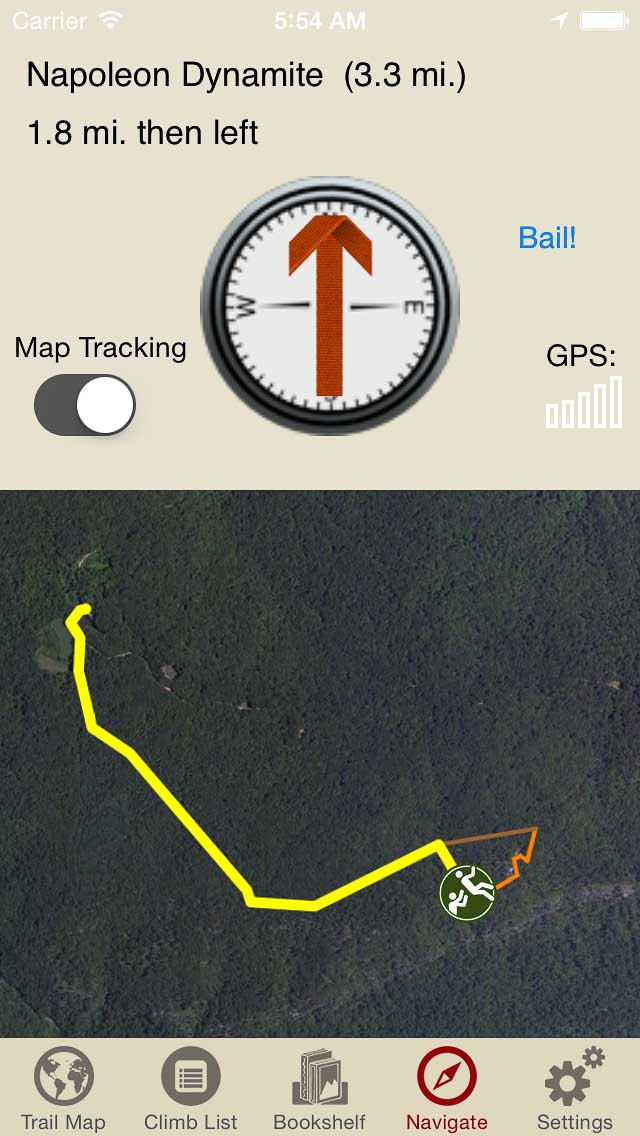Open the Settings tab
Screen dimensions: 640x1136
tap(575, 1088)
